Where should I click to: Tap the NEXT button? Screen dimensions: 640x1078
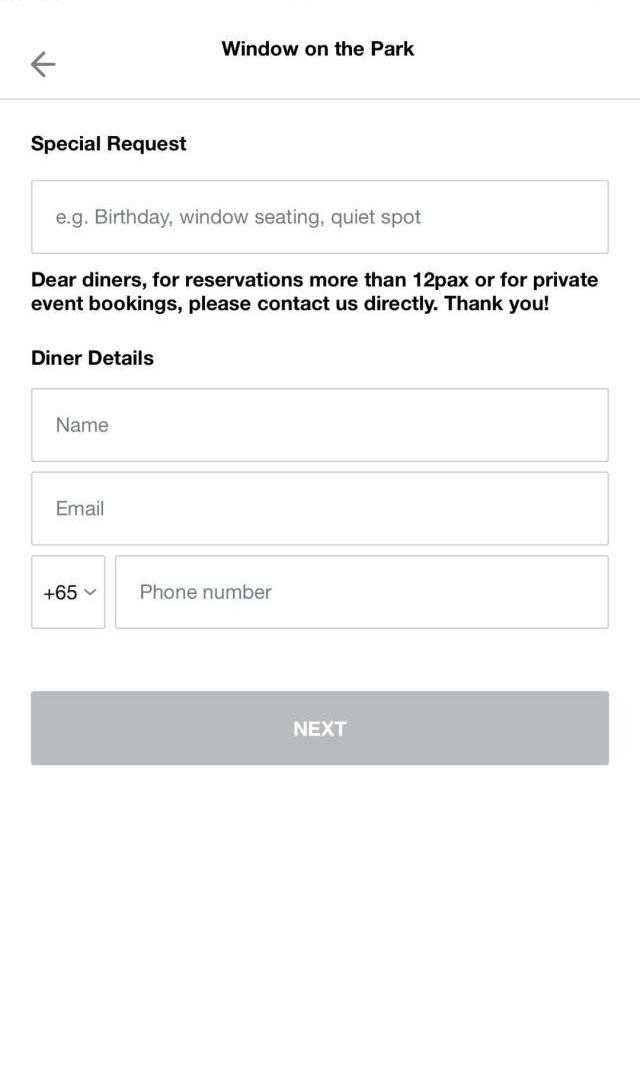[x=319, y=728]
